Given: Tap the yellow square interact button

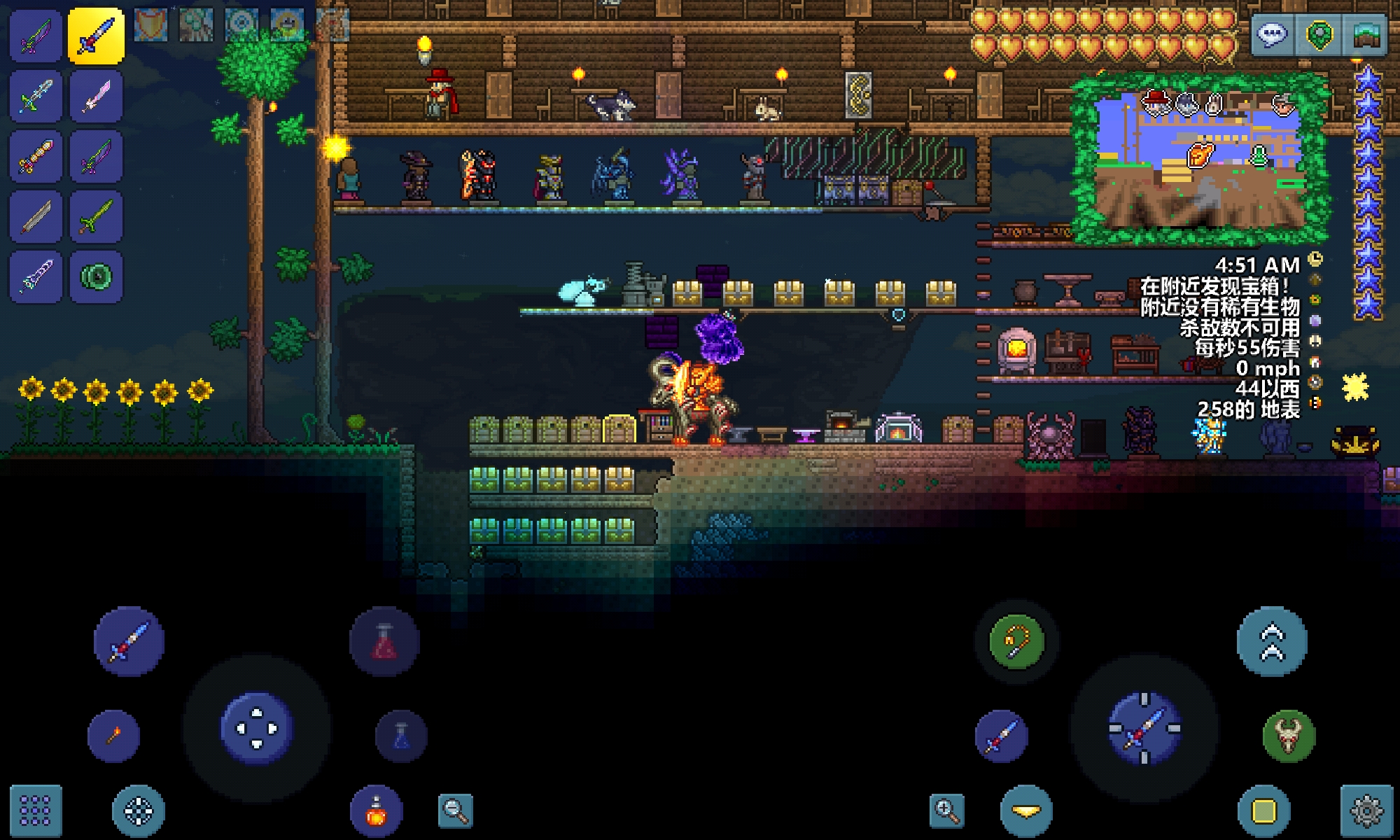Looking at the screenshot, I should (x=1263, y=811).
